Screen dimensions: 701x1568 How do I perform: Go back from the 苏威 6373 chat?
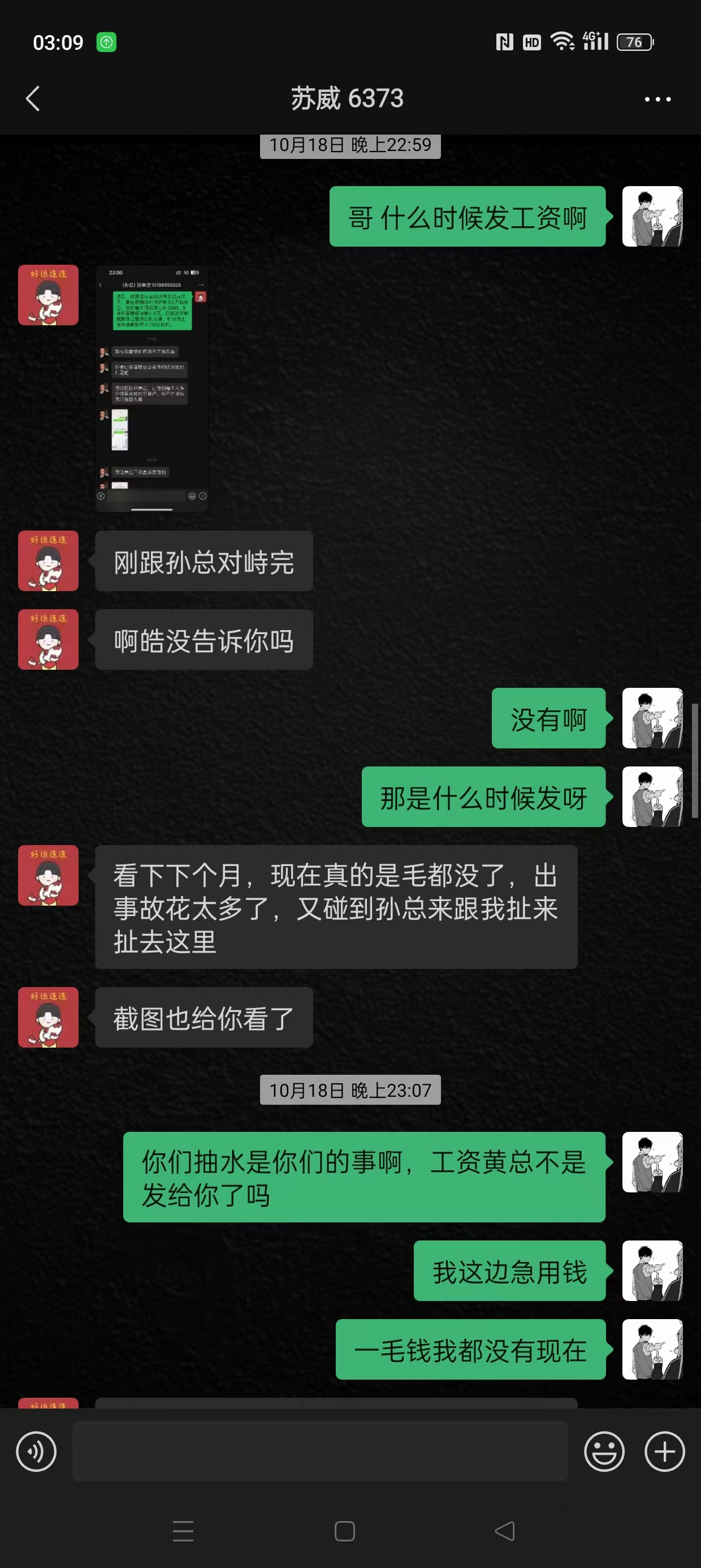click(33, 98)
